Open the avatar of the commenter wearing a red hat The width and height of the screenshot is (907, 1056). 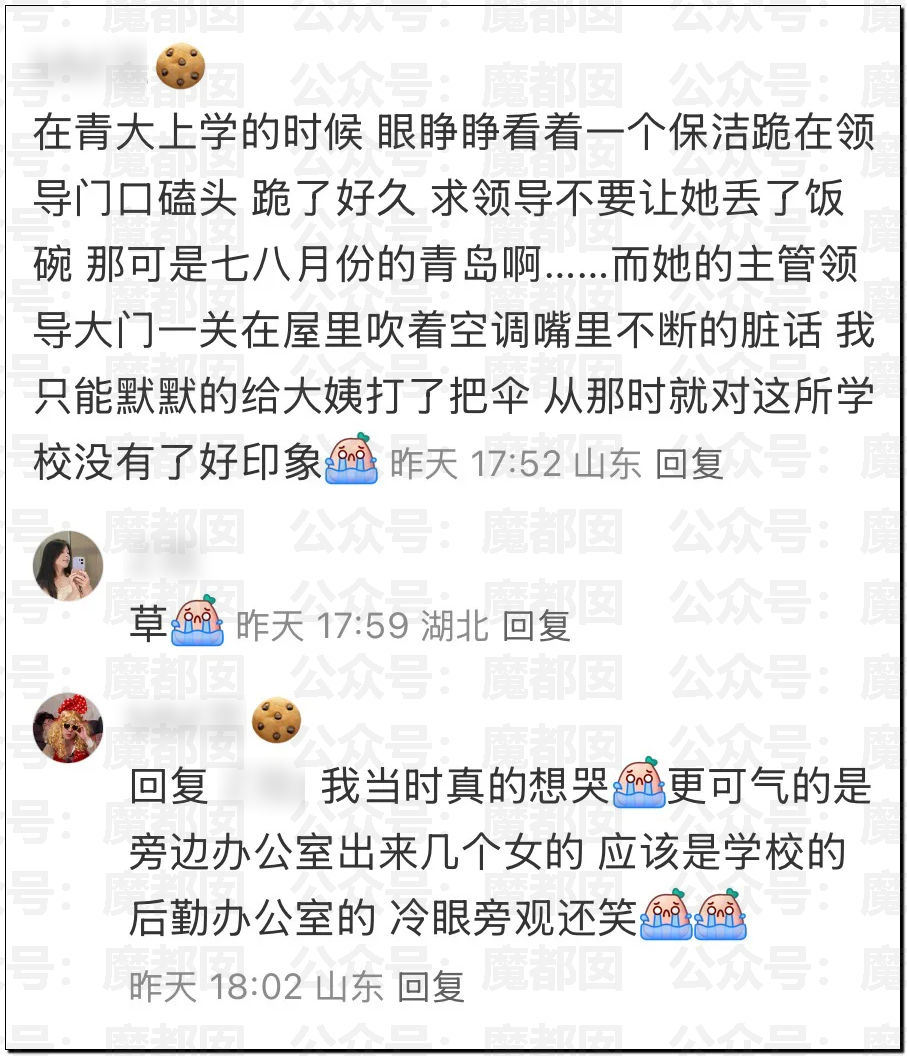[68, 728]
